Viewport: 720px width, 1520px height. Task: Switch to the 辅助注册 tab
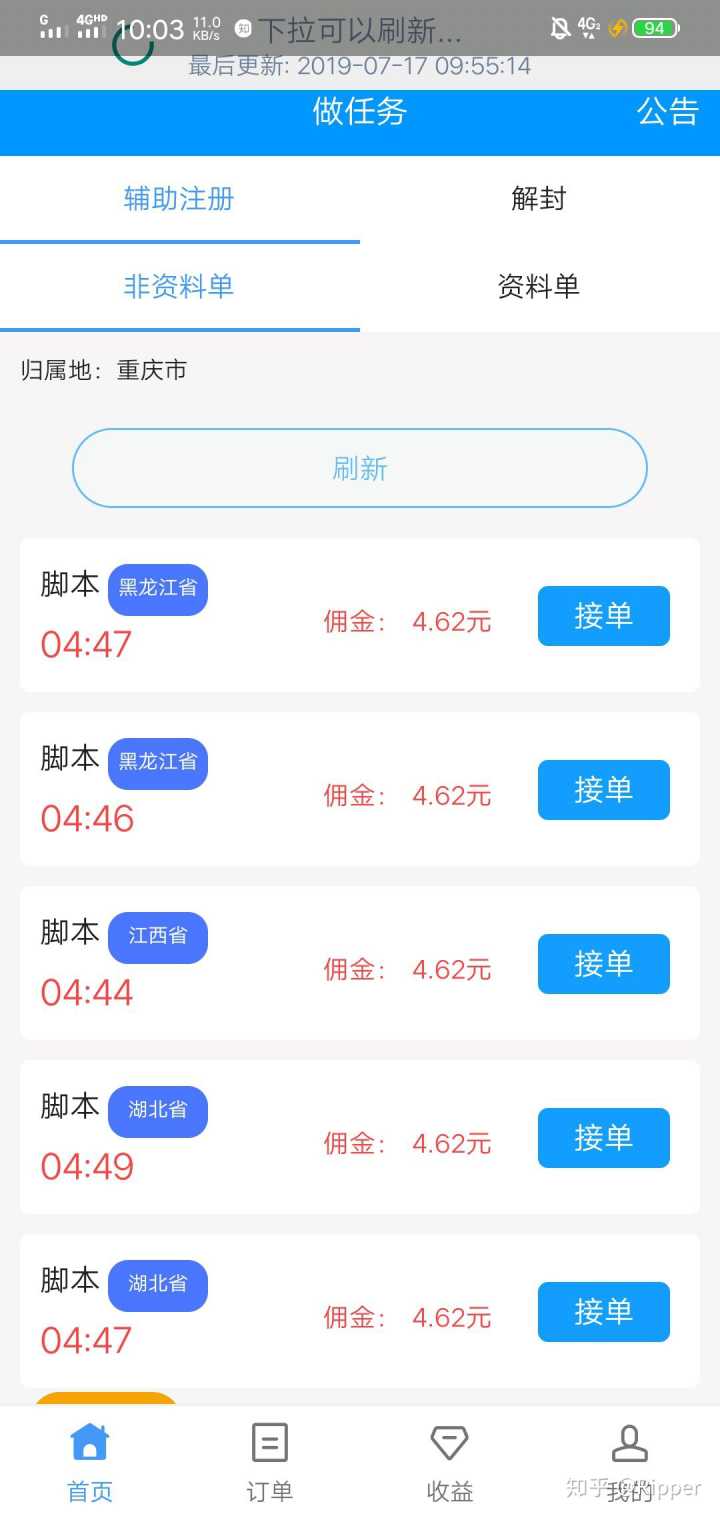(179, 199)
